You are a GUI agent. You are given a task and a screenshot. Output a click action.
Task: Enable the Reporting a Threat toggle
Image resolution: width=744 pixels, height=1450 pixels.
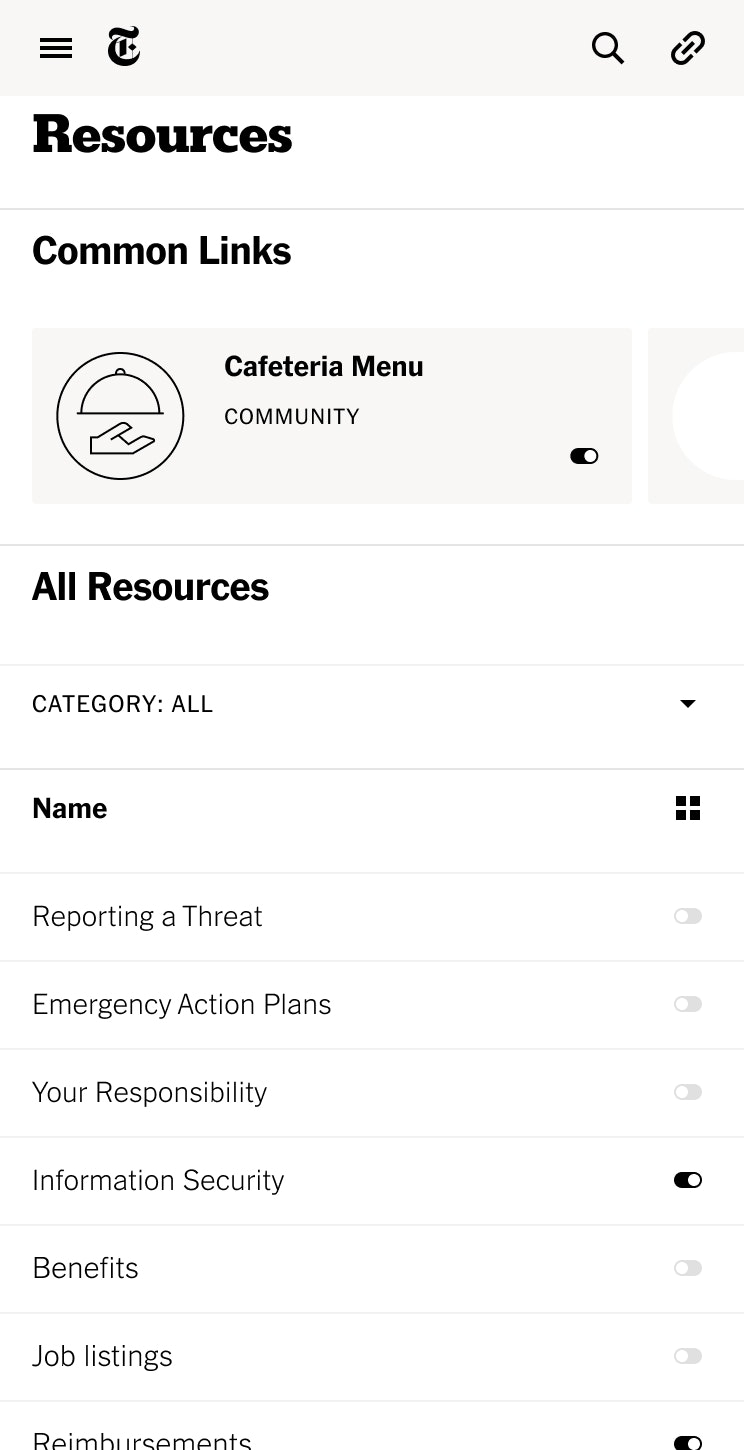688,916
